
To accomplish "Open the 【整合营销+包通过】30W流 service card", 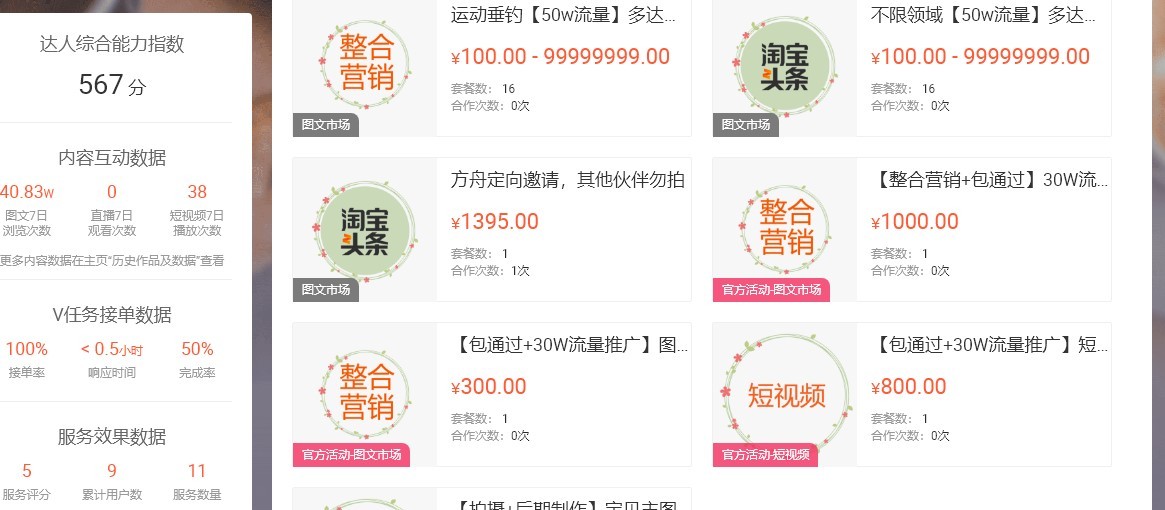I will [989, 180].
